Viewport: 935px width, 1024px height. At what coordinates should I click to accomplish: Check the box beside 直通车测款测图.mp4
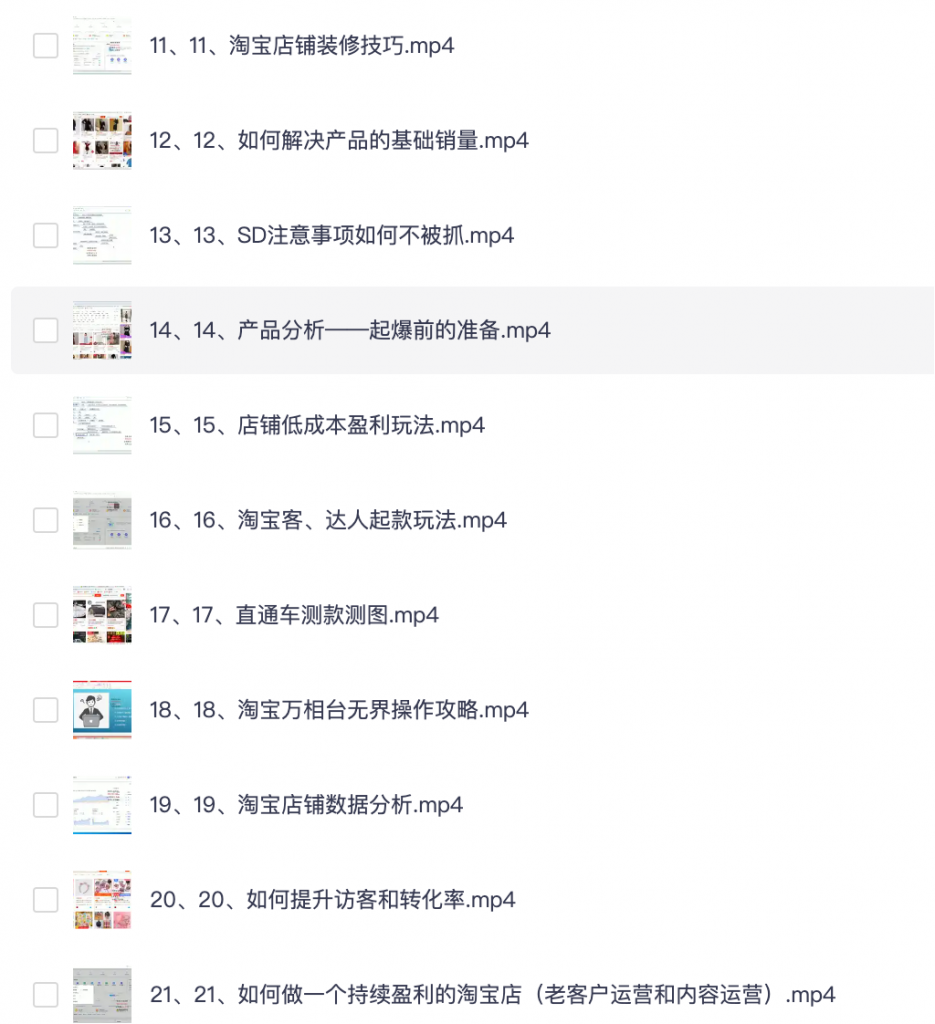(46, 616)
